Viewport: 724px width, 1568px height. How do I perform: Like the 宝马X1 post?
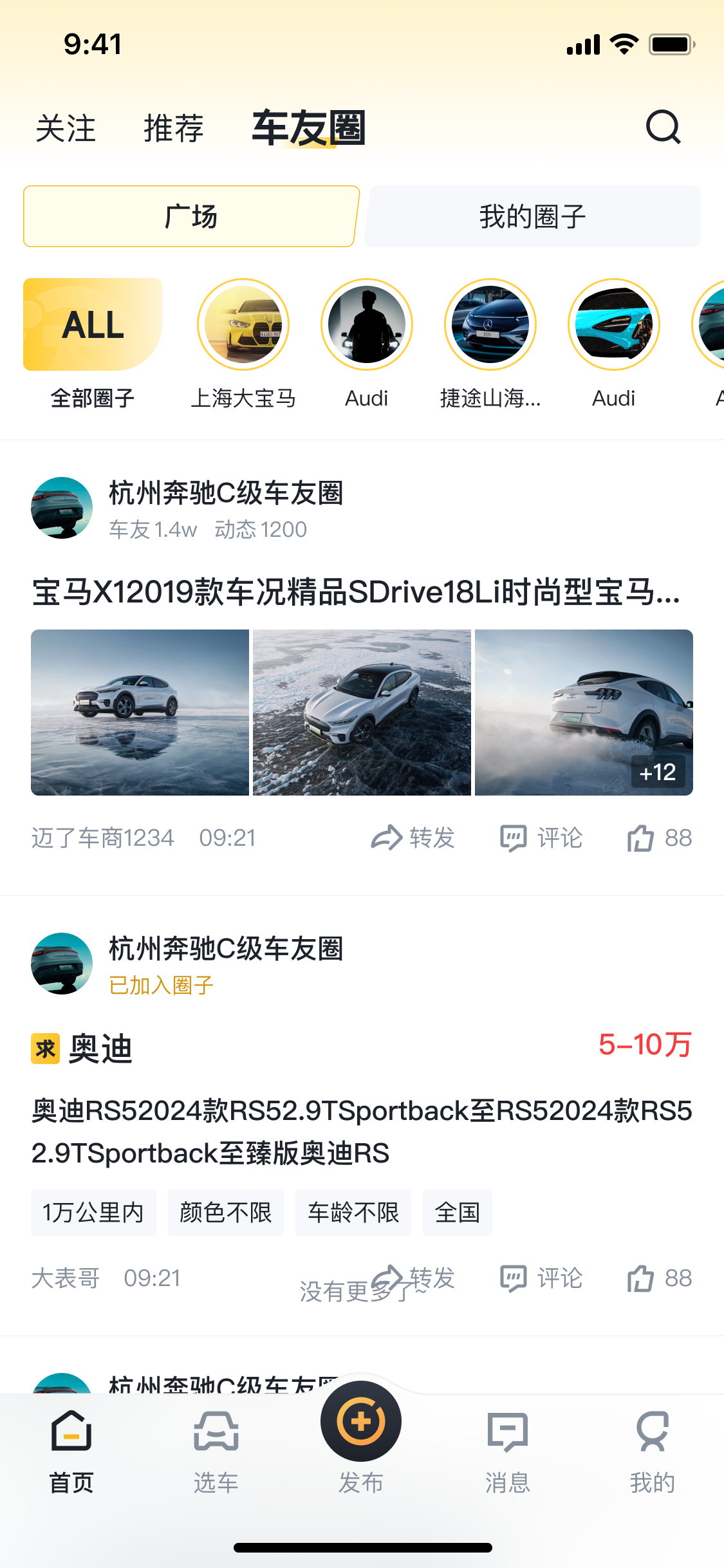[x=660, y=838]
